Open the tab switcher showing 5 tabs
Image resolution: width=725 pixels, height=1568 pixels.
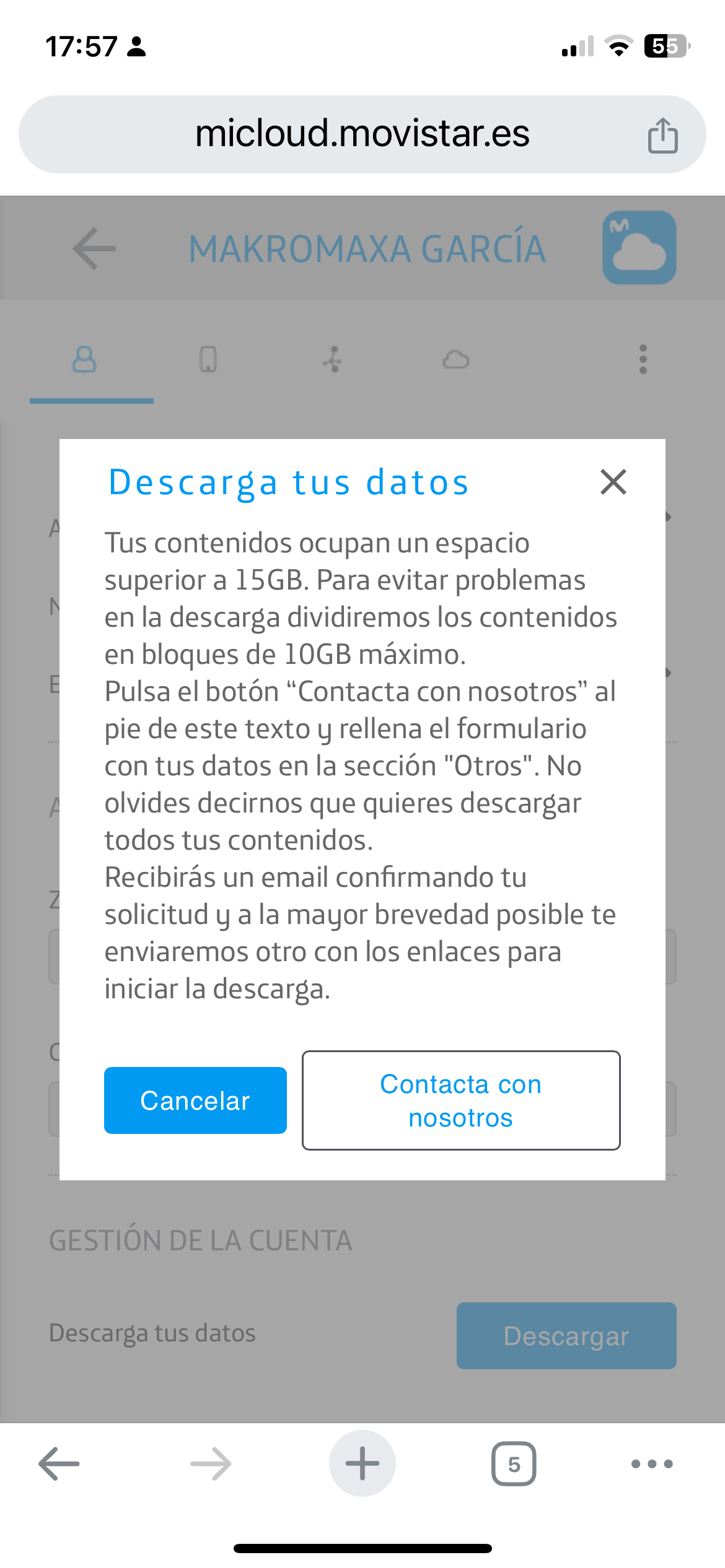pyautogui.click(x=513, y=1464)
